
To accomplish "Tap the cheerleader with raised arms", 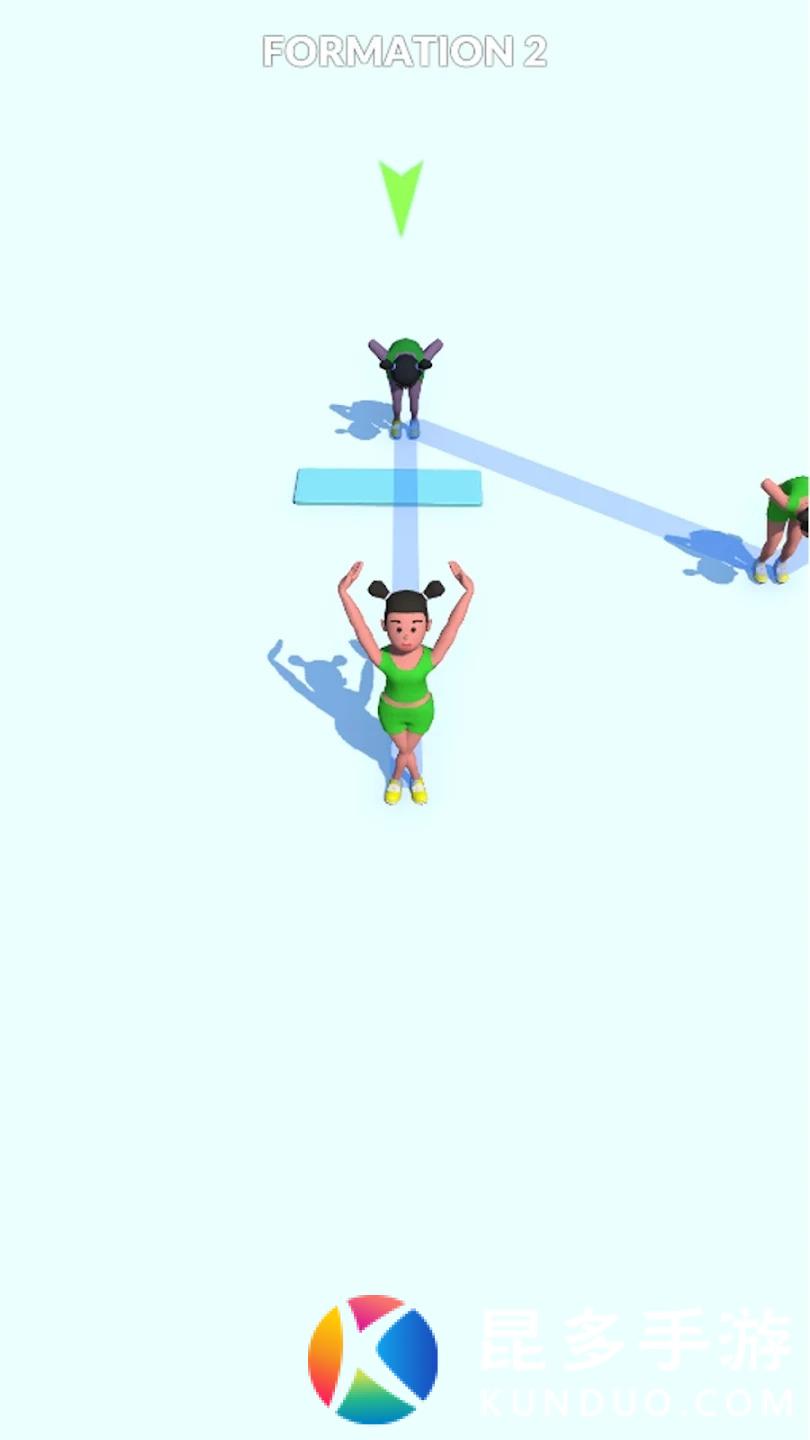I will (x=405, y=680).
